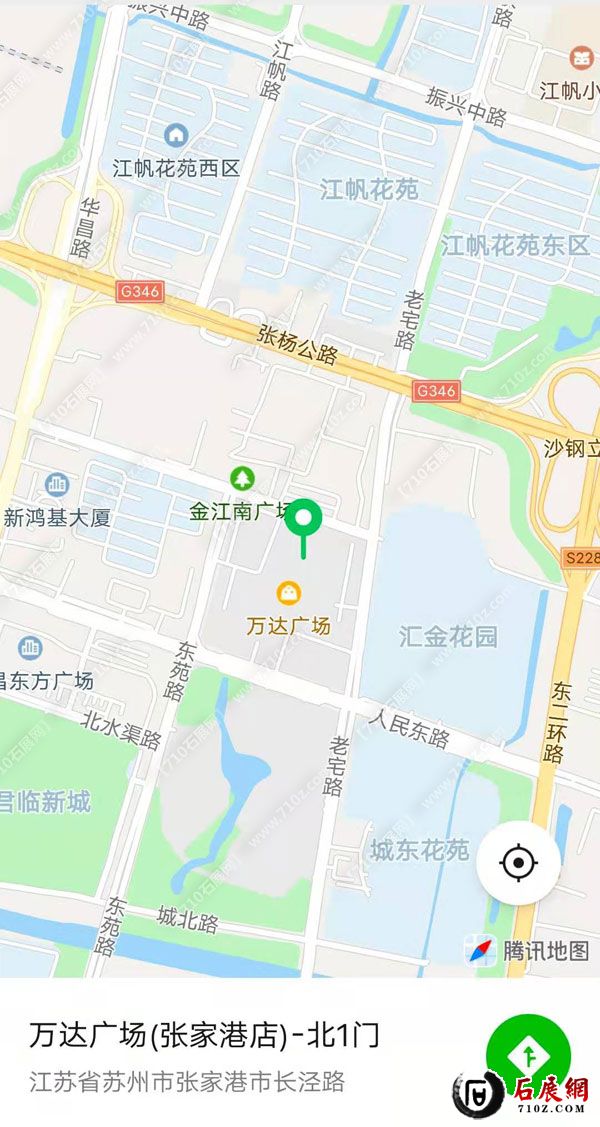Recenter map on my current location

518,862
